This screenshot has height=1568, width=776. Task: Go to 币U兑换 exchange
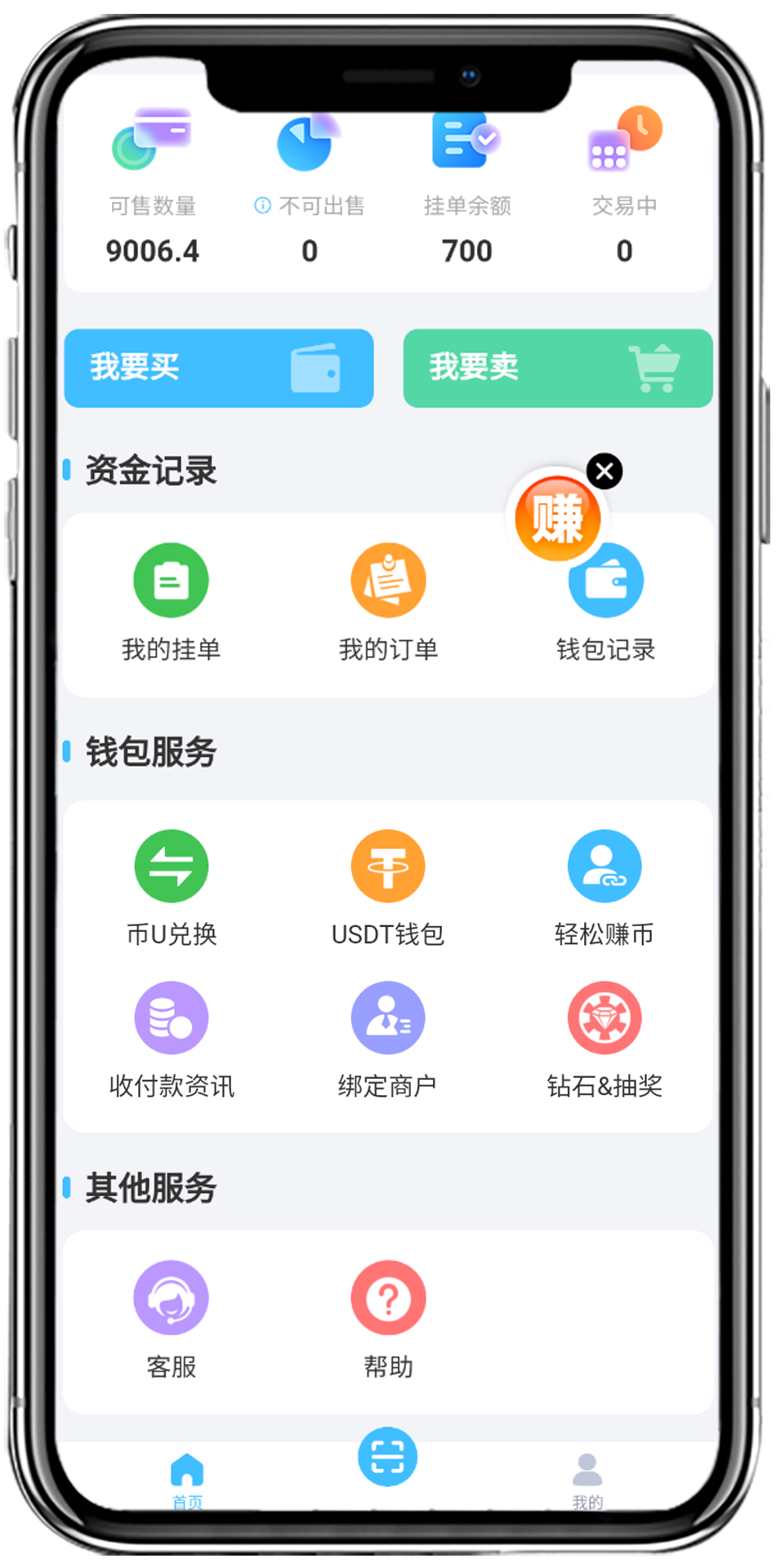(171, 887)
